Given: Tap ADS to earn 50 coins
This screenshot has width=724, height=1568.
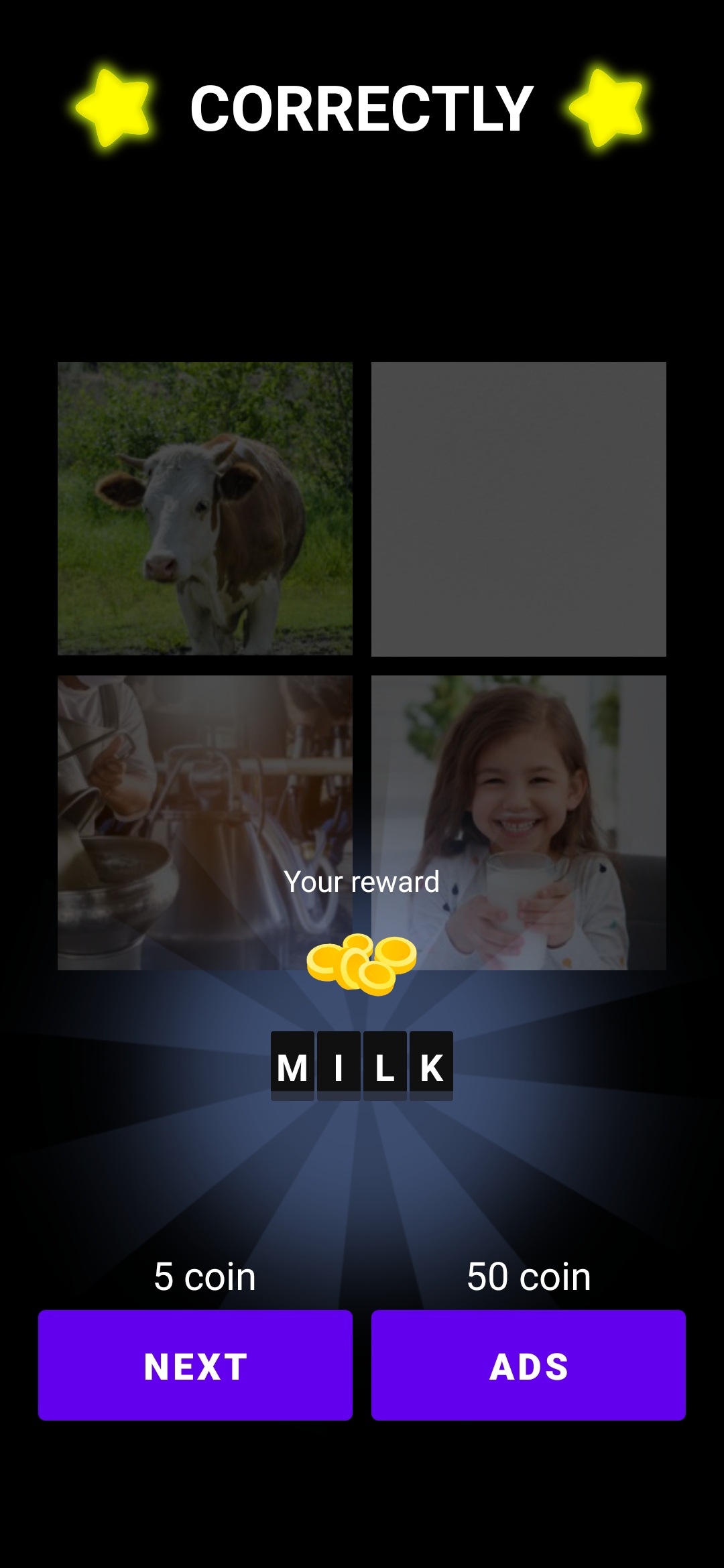Looking at the screenshot, I should coord(528,1365).
